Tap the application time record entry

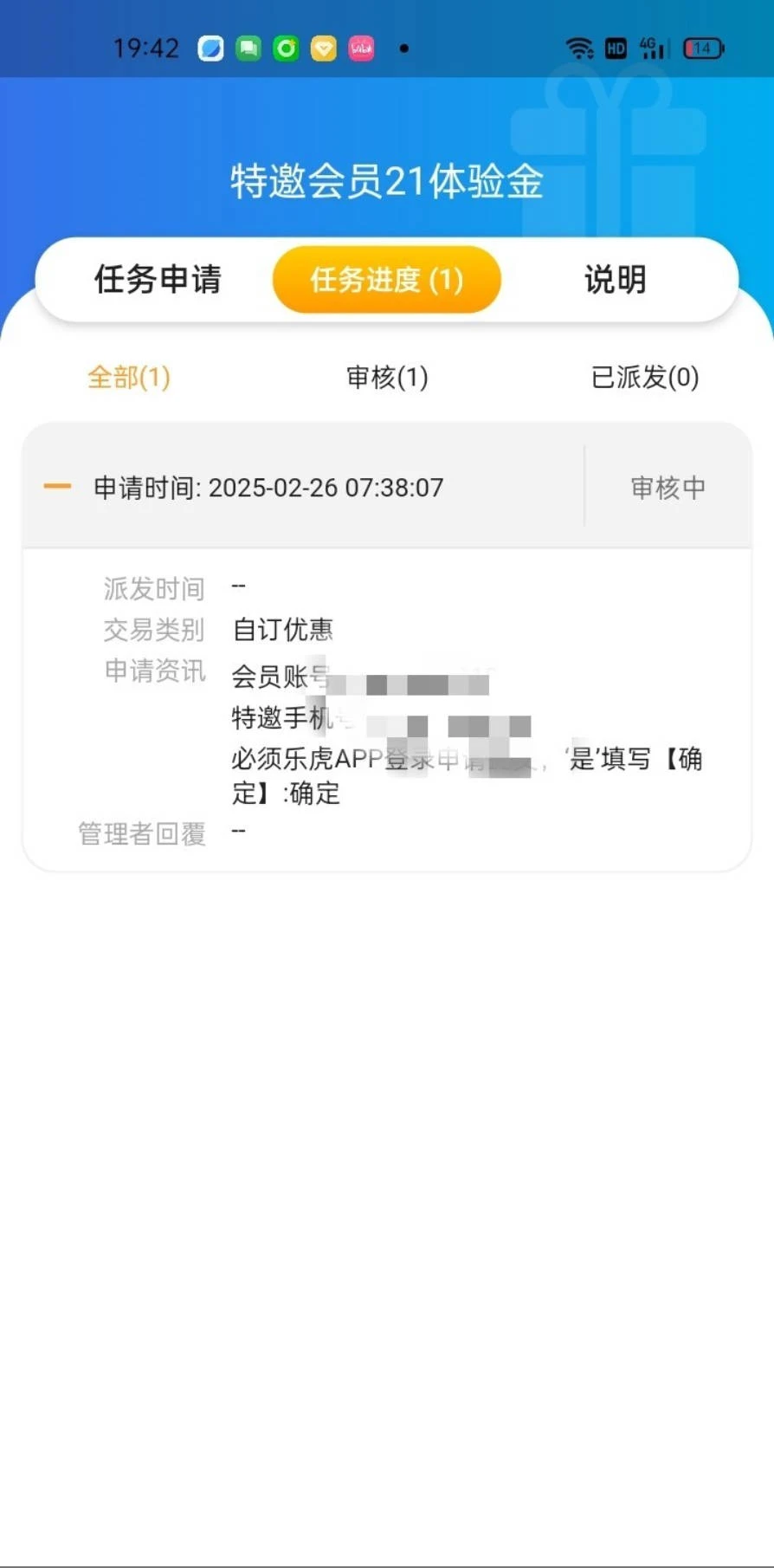[x=266, y=488]
